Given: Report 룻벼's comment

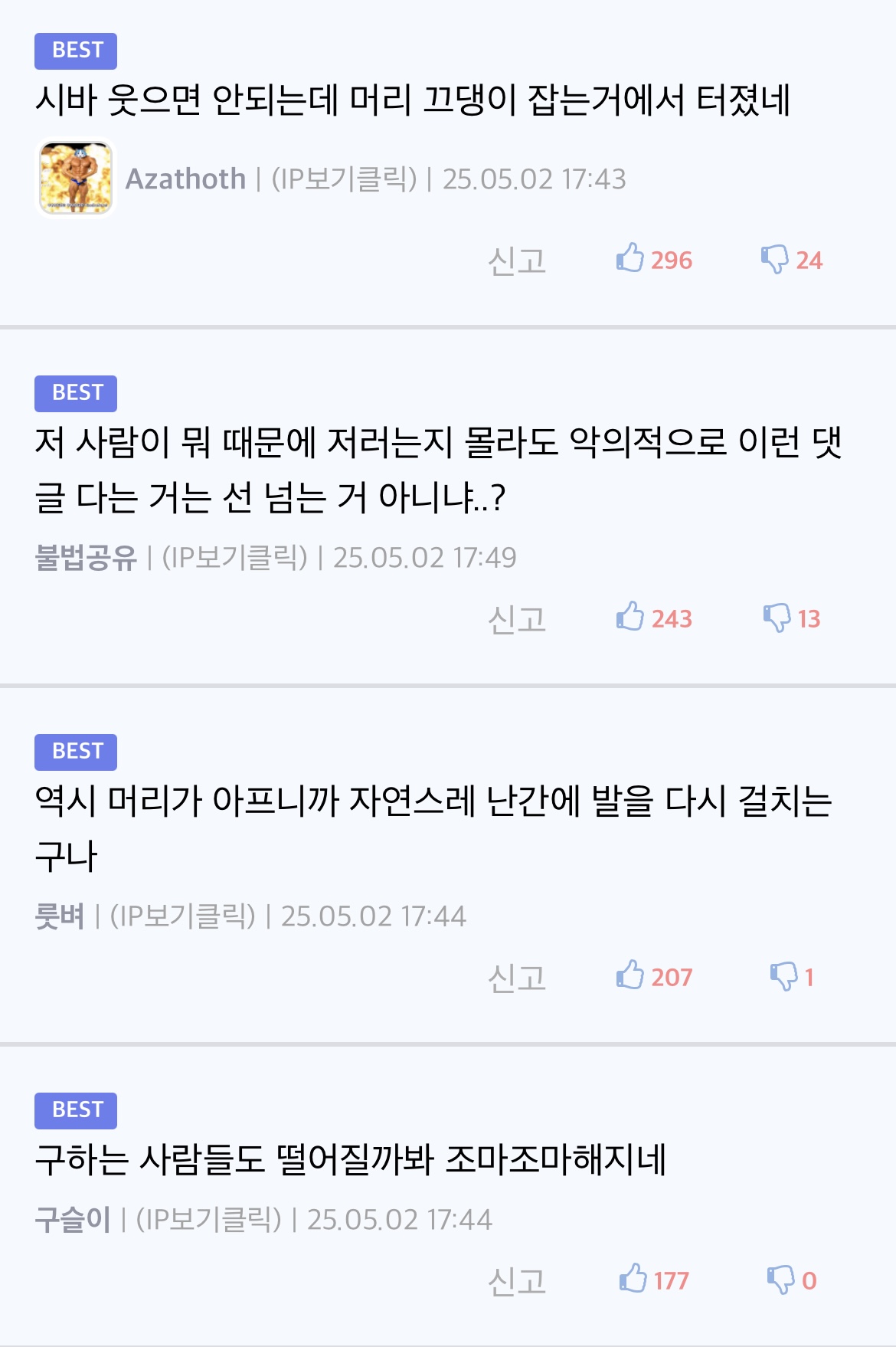Looking at the screenshot, I should [x=517, y=978].
